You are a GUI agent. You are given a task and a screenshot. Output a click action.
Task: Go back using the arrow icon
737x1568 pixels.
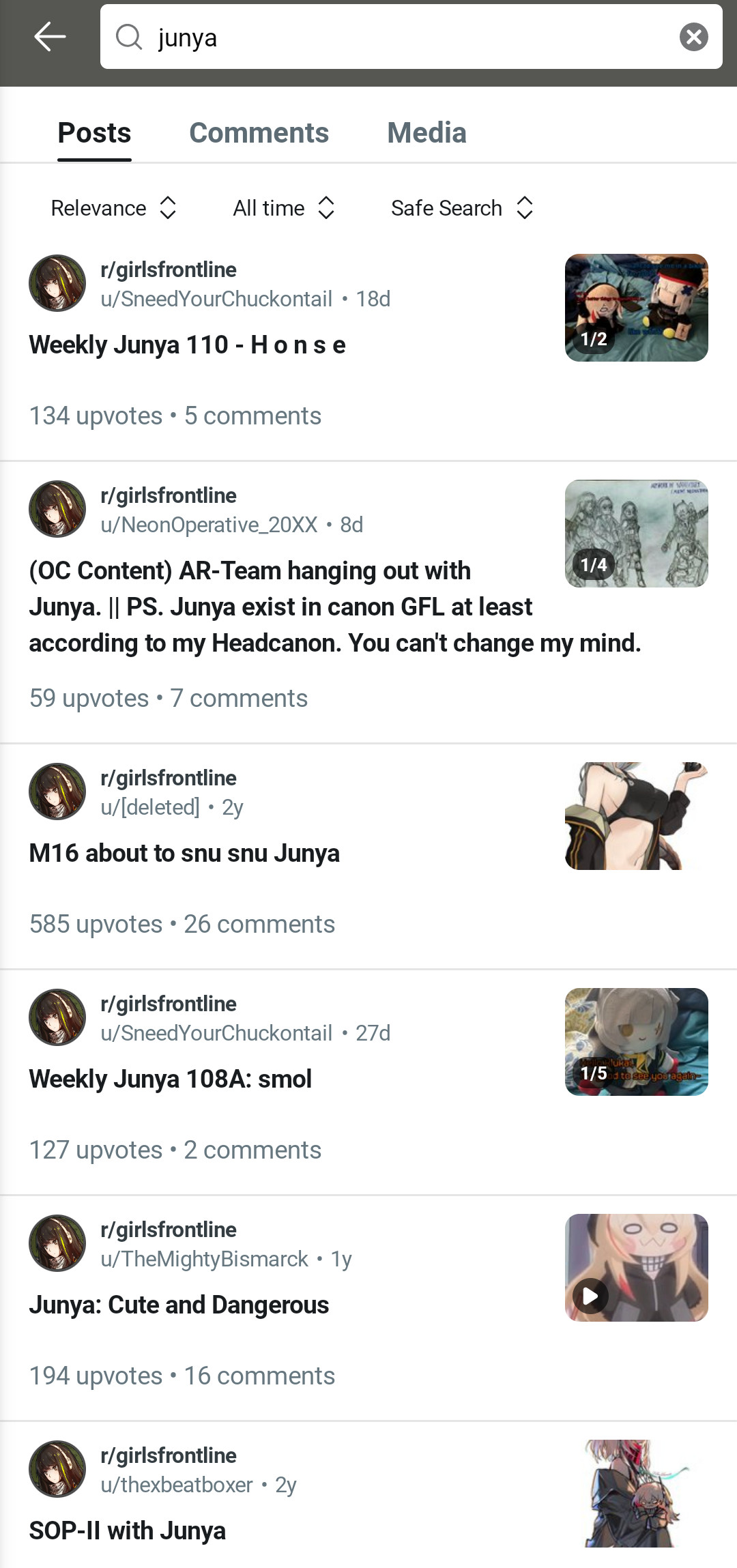click(50, 37)
